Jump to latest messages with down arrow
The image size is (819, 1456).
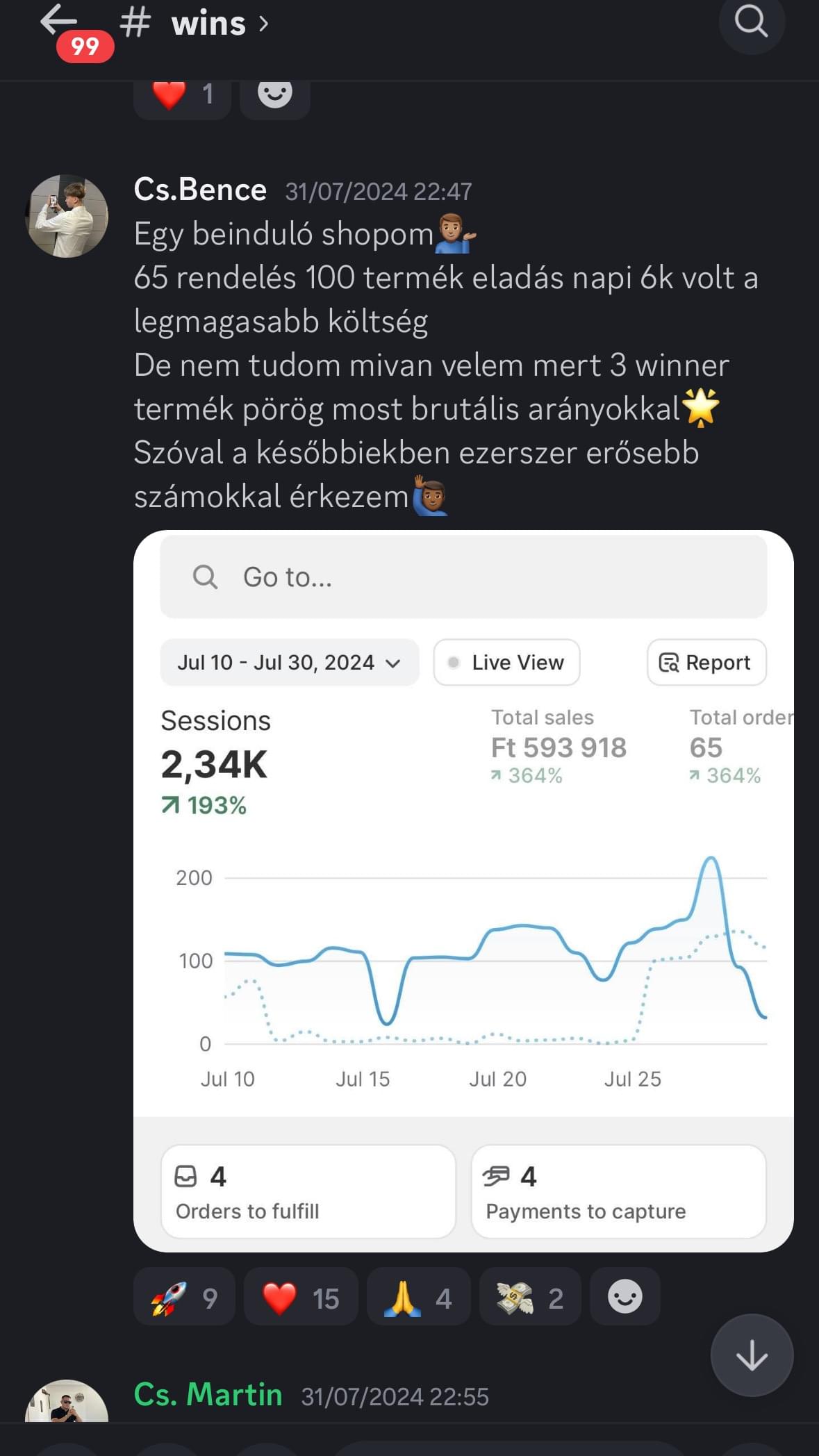[x=752, y=1355]
